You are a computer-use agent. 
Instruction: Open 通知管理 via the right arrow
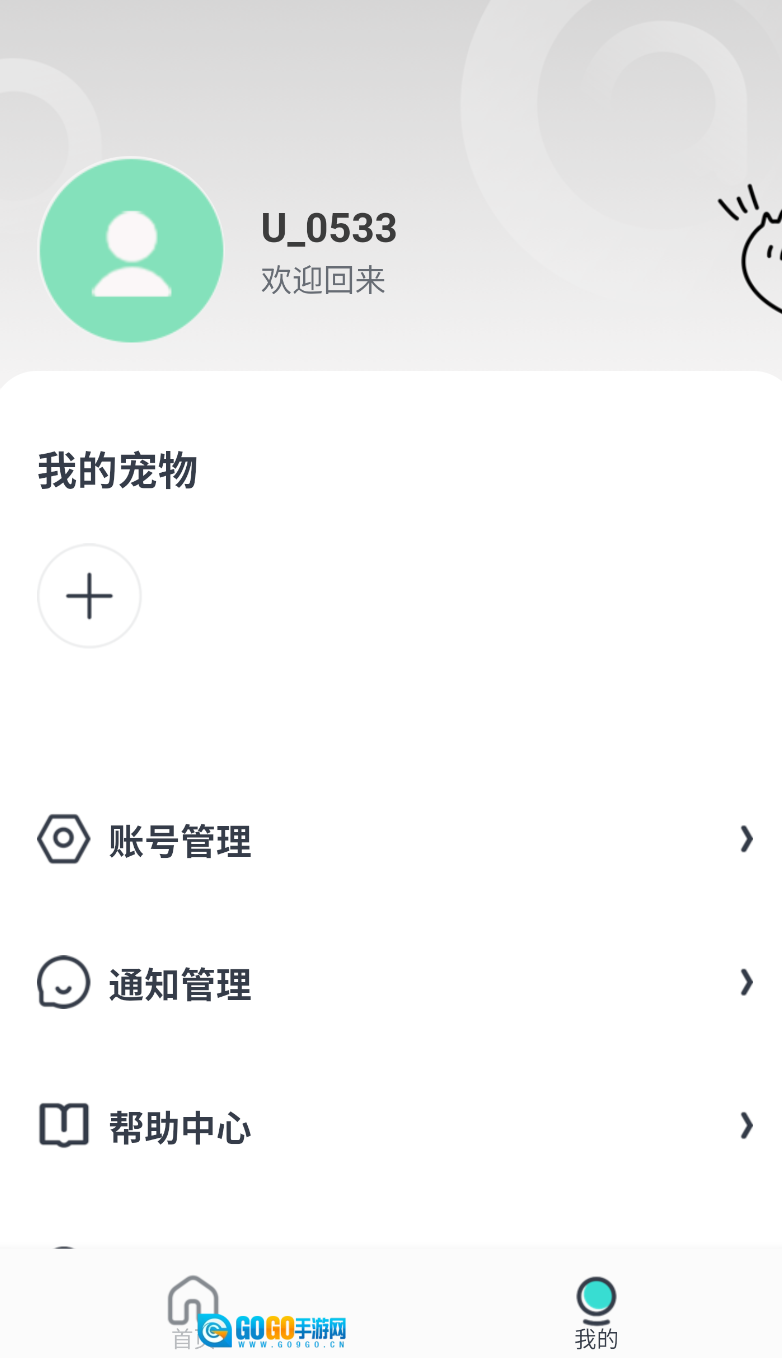747,982
